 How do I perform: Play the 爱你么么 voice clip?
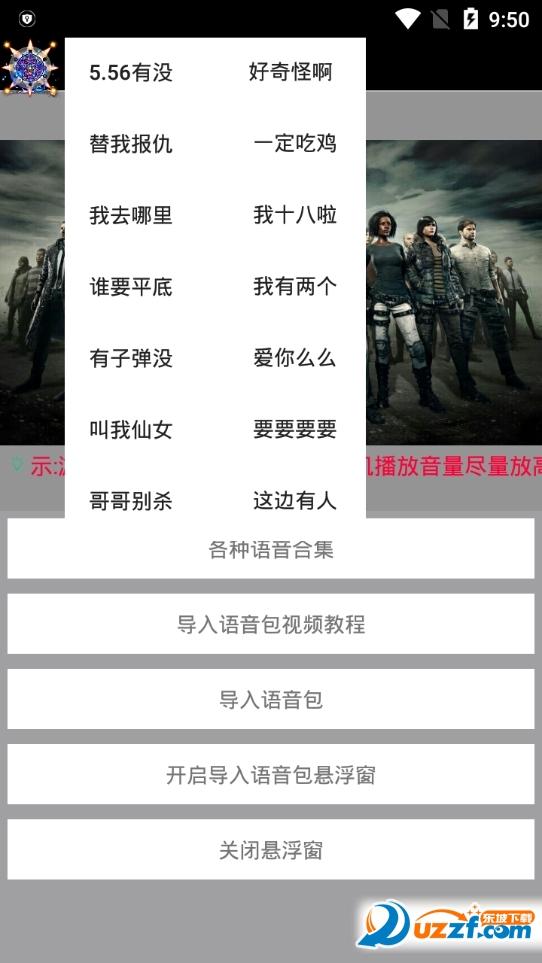(x=295, y=358)
